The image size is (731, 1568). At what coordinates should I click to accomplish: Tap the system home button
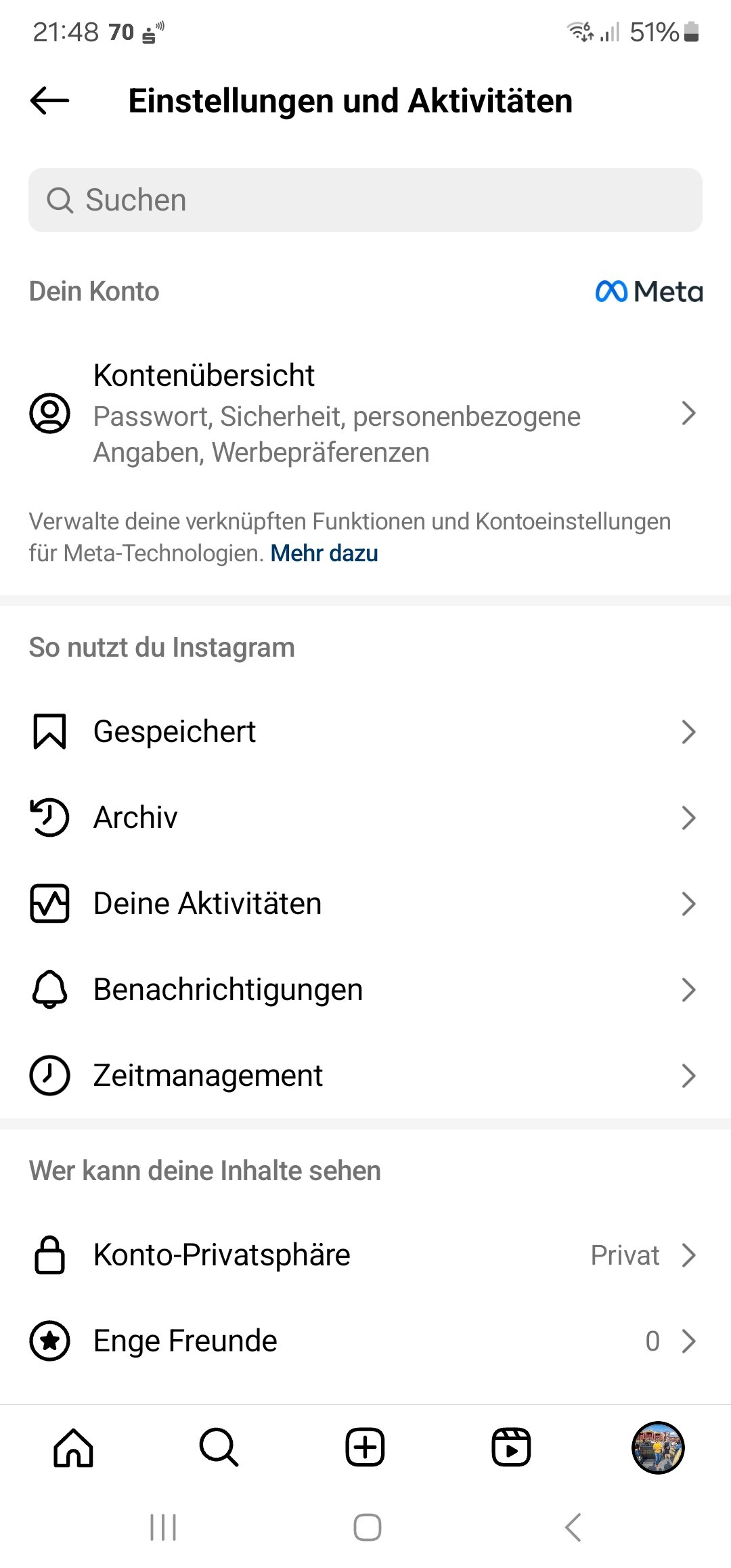(367, 1527)
